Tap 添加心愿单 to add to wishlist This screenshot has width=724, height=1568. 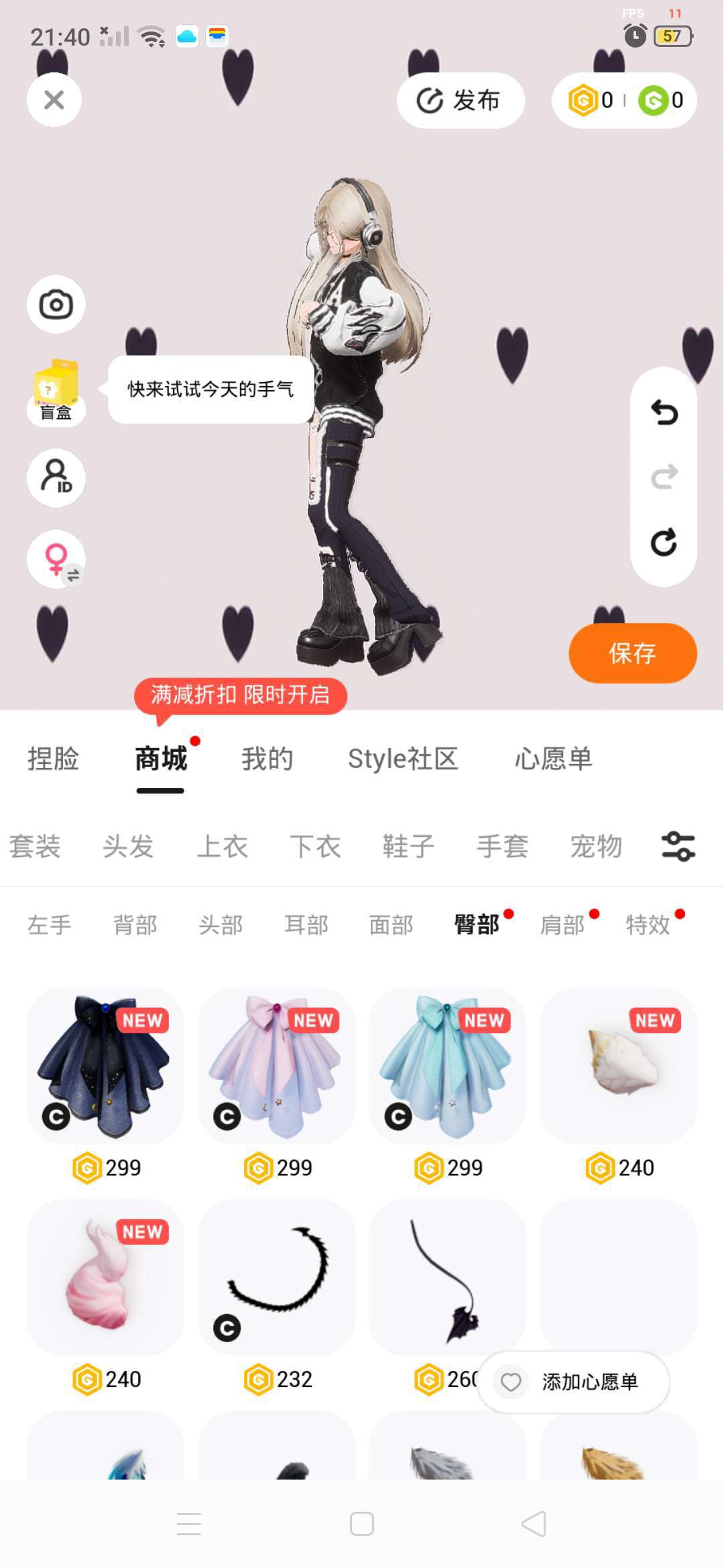tap(574, 1382)
